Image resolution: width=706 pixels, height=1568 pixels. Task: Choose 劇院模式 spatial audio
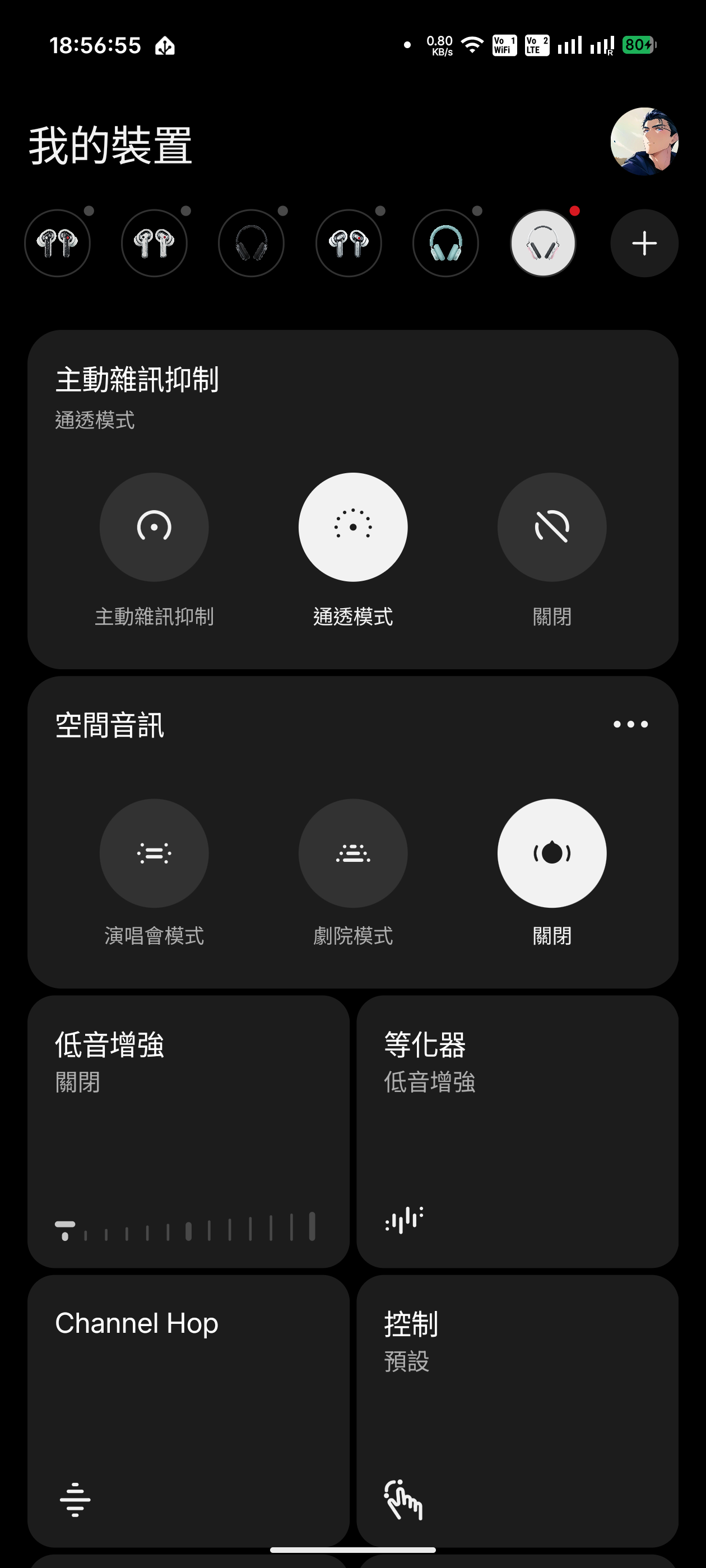[x=352, y=853]
